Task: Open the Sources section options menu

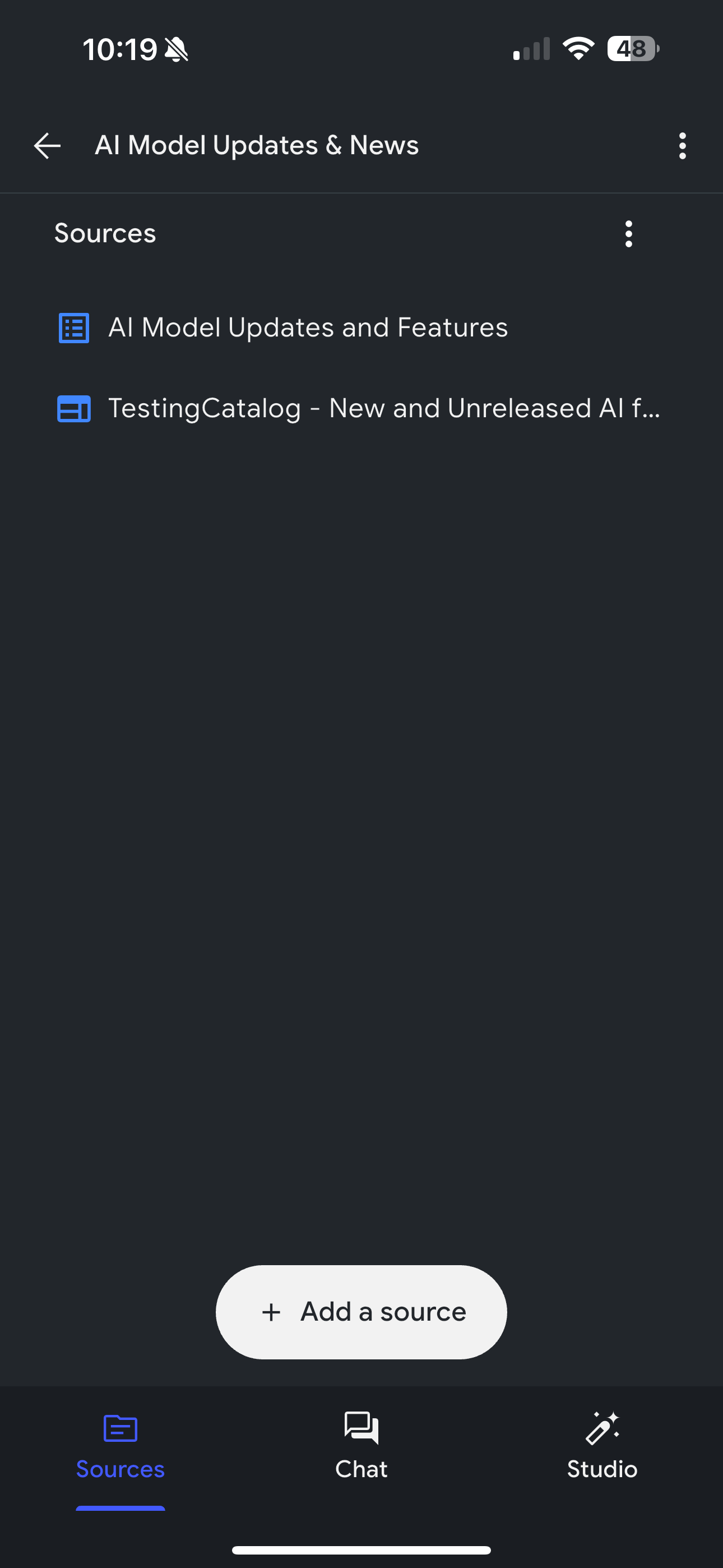Action: [x=628, y=234]
